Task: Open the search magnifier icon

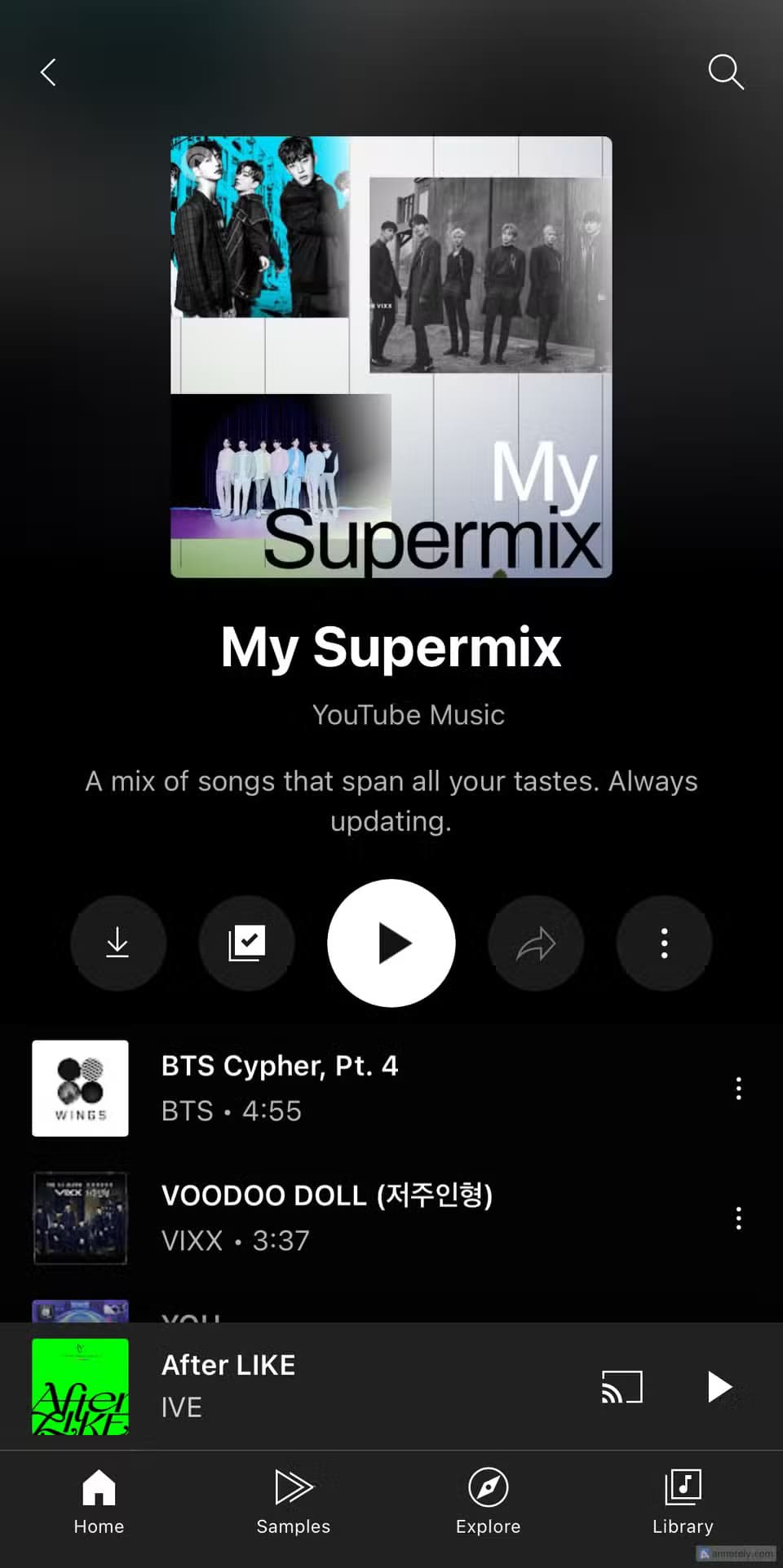Action: 725,73
